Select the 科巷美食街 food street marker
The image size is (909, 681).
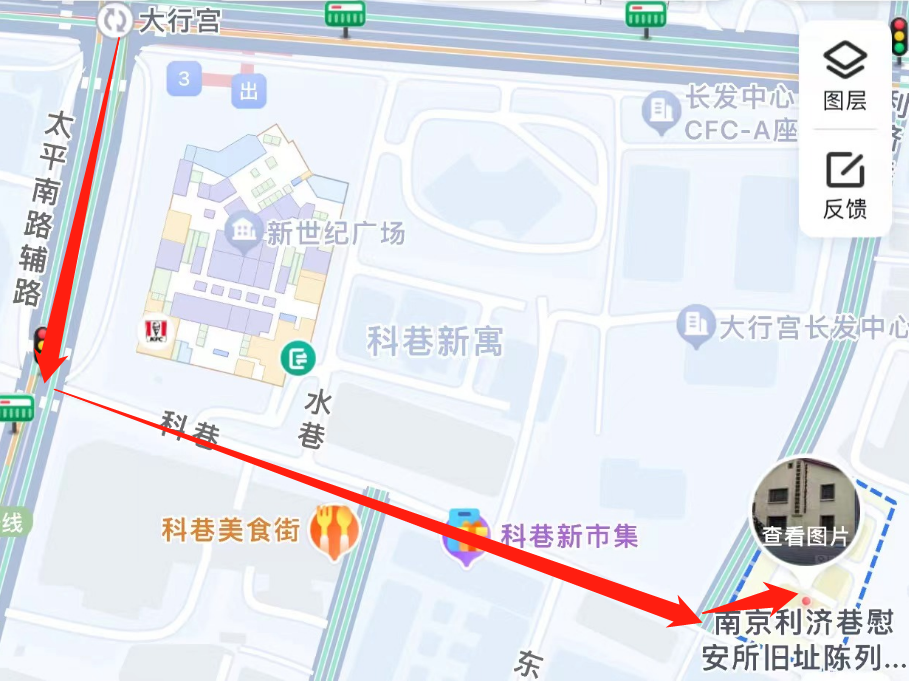(331, 531)
